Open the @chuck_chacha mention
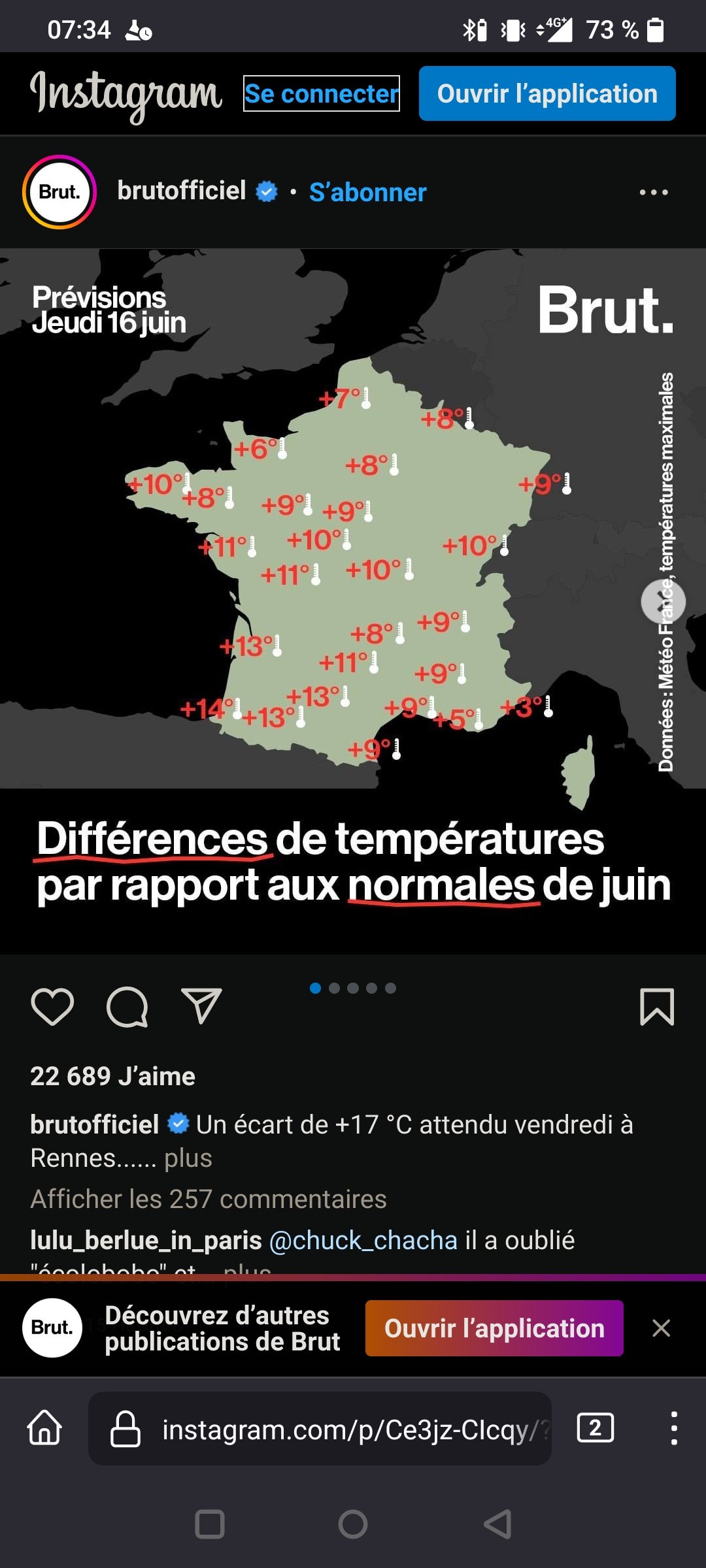Image resolution: width=706 pixels, height=1568 pixels. 363,1240
